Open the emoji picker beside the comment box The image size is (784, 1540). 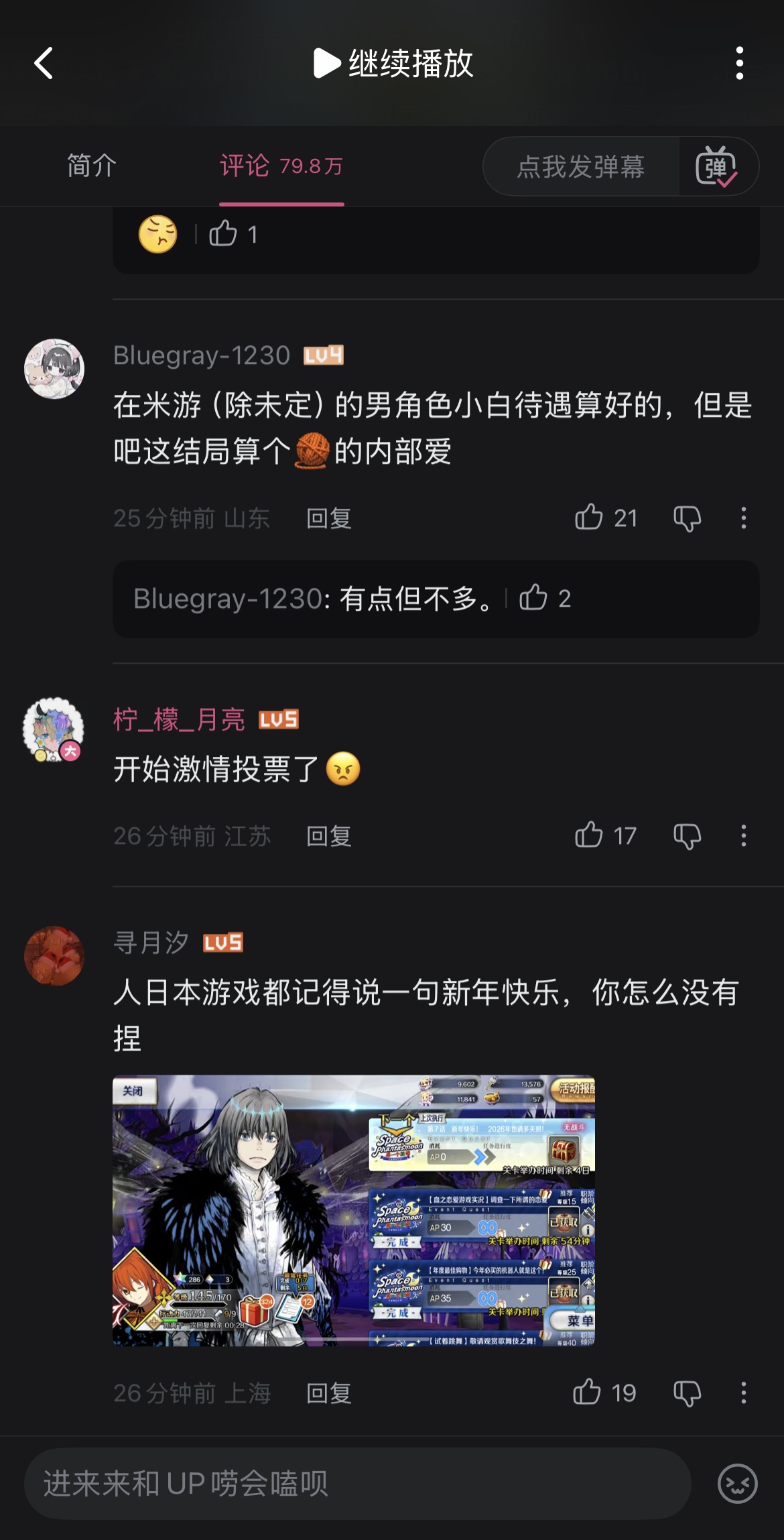(x=737, y=1483)
